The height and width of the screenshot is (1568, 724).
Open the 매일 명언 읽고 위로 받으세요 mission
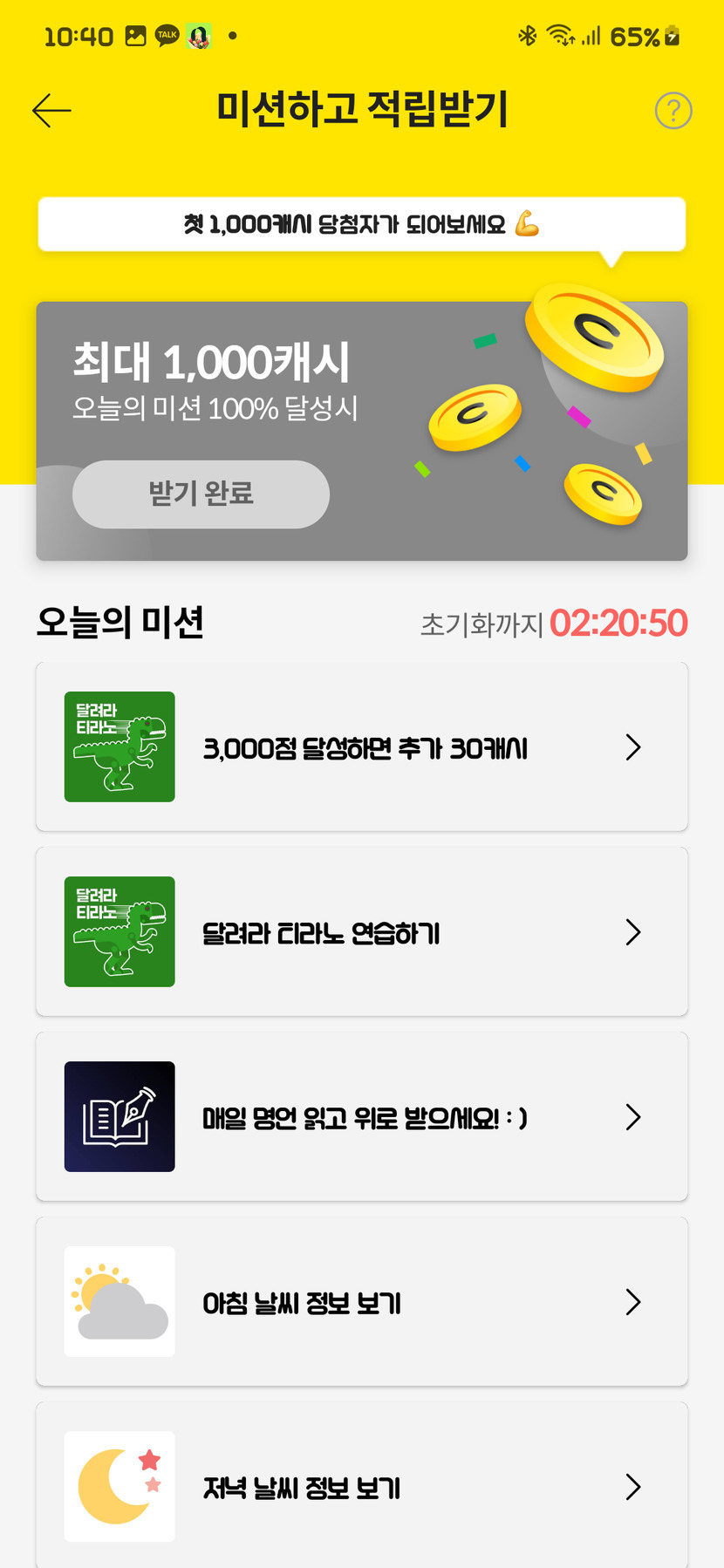pos(362,1116)
